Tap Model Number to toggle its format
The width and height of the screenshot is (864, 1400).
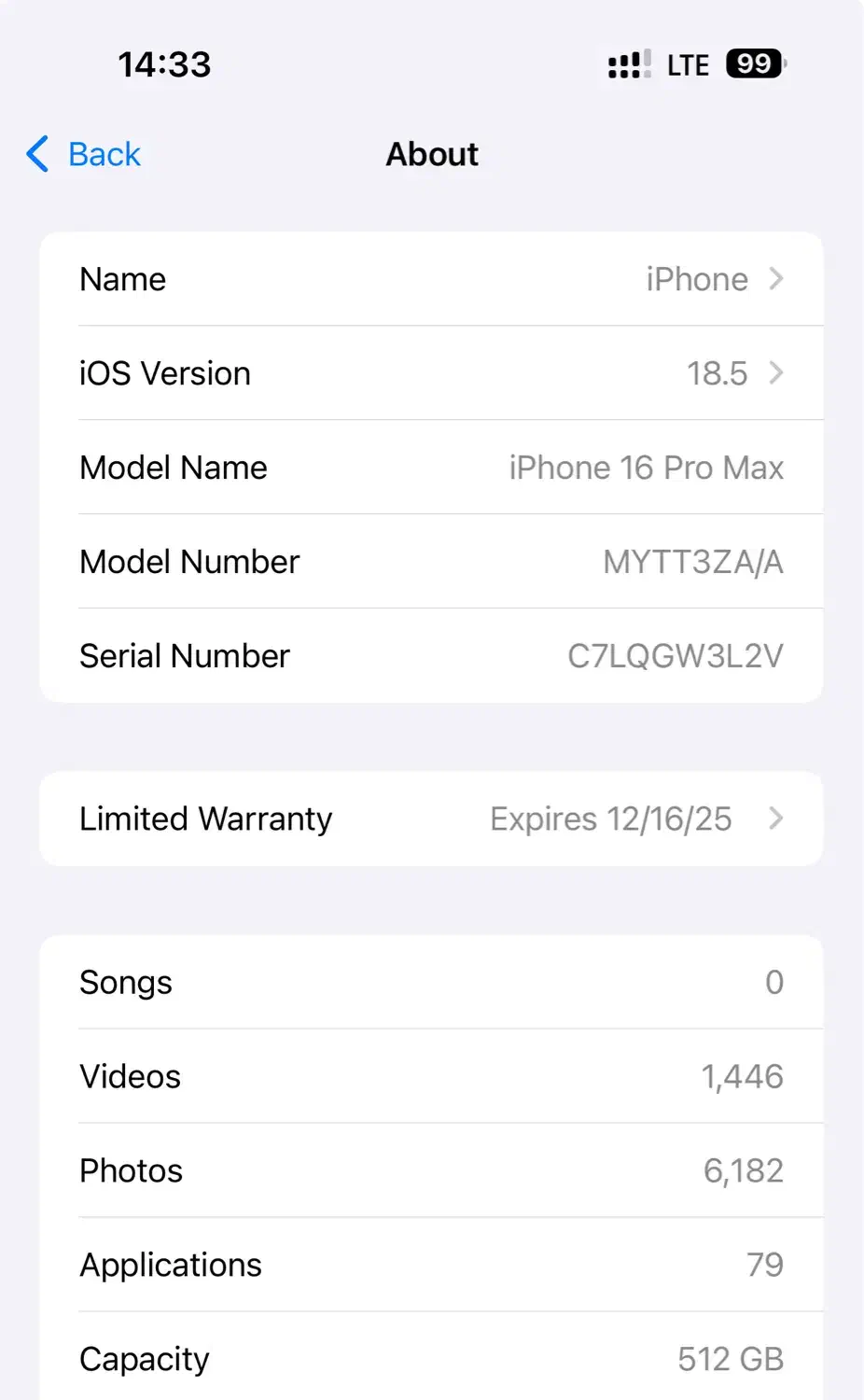[x=692, y=562]
